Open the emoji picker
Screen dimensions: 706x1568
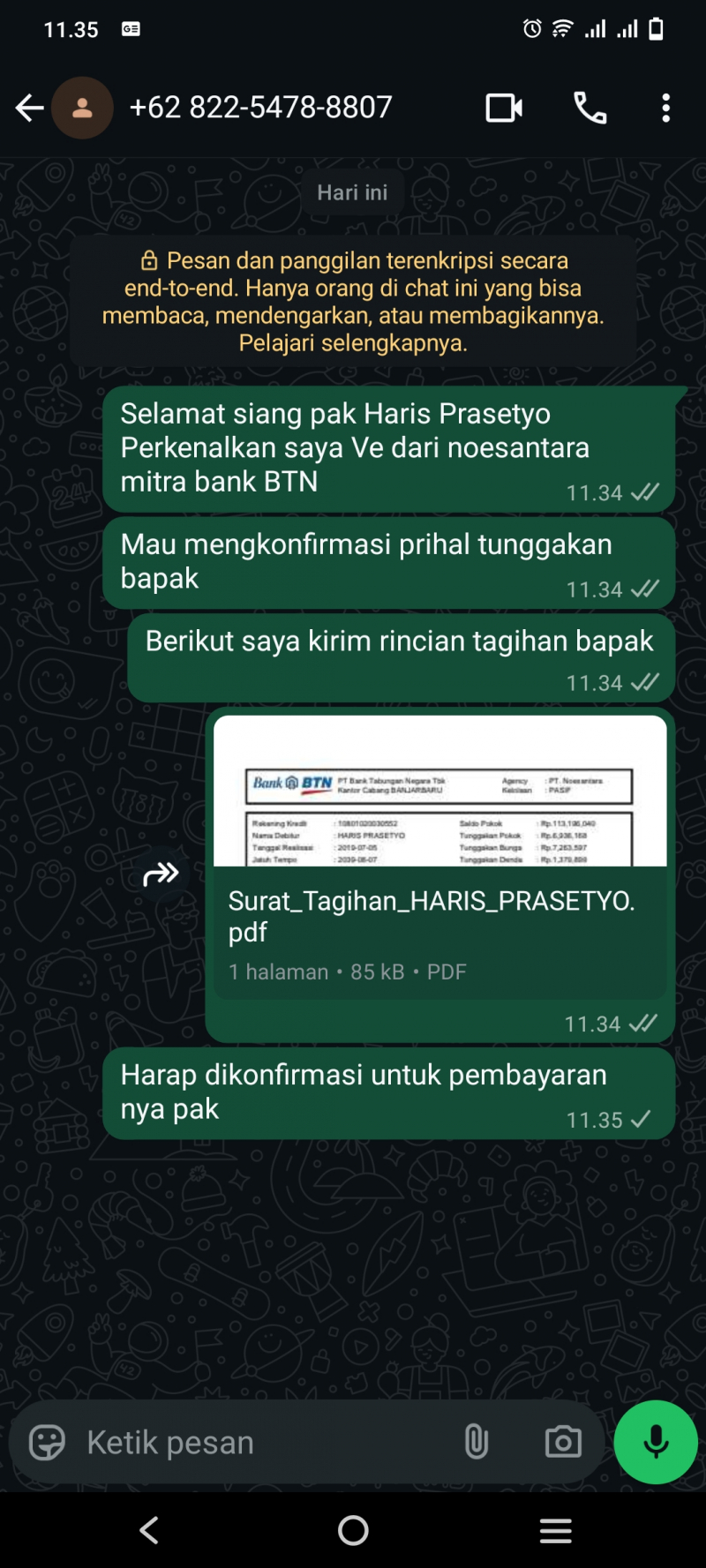click(x=48, y=1443)
